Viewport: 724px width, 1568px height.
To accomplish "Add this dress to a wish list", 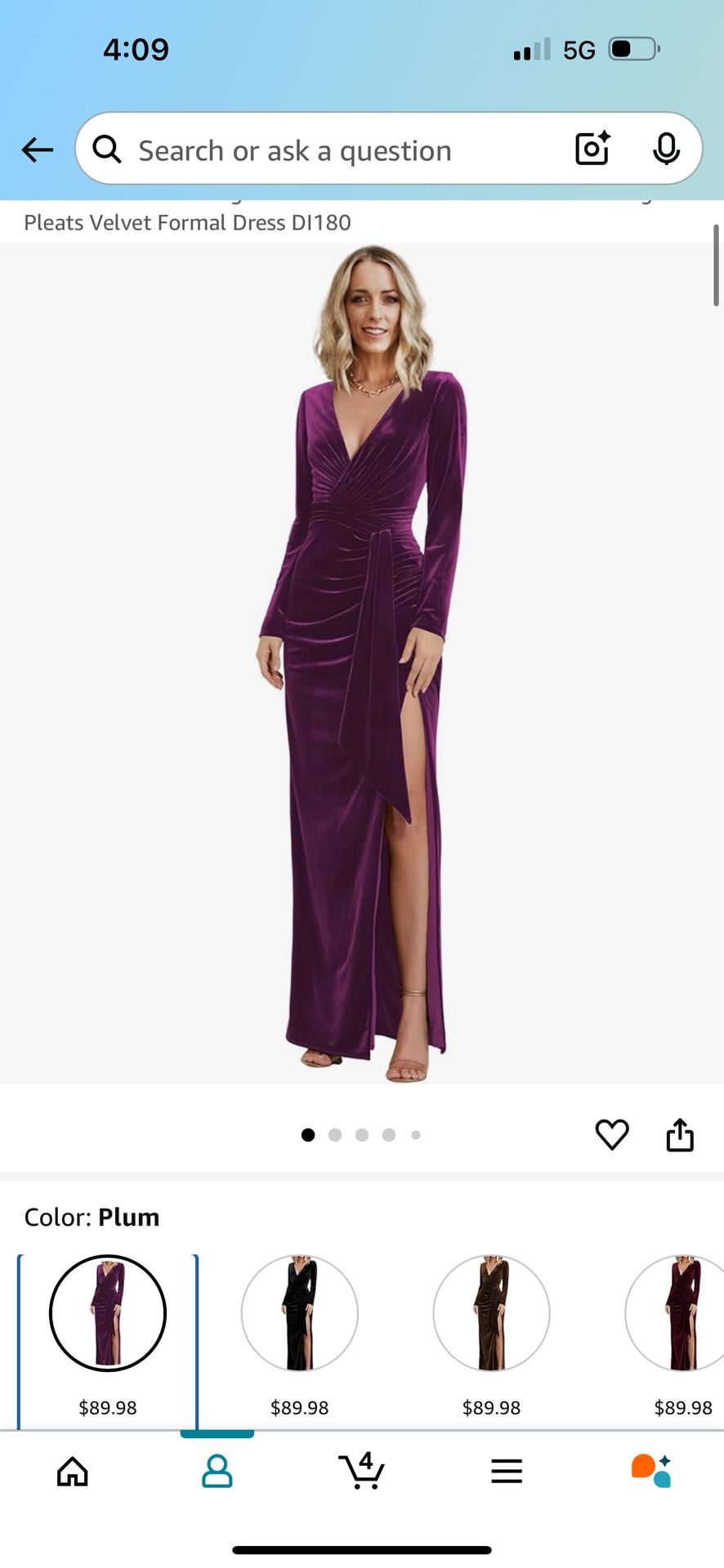I will 611,1134.
